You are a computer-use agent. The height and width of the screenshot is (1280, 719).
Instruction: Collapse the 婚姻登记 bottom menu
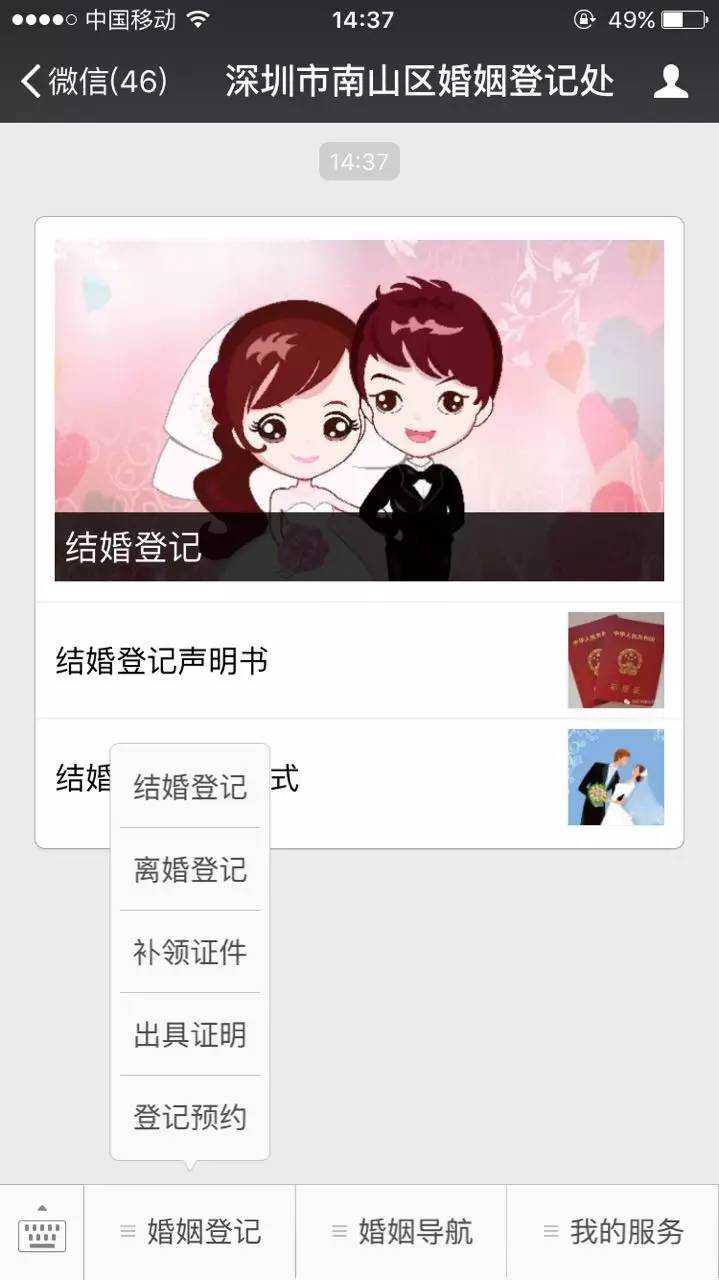click(x=190, y=1232)
